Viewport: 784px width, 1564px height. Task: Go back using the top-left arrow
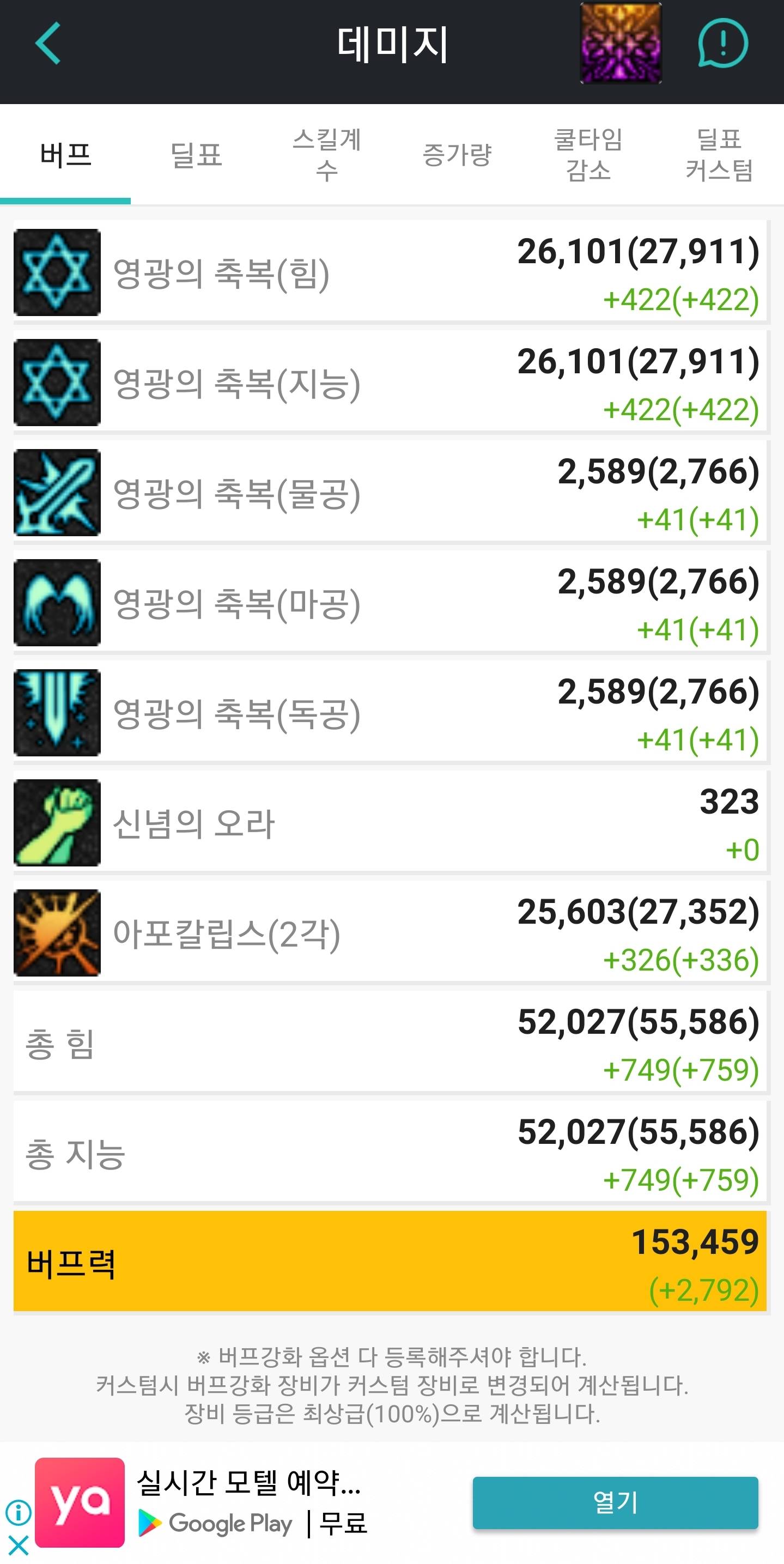coord(48,43)
